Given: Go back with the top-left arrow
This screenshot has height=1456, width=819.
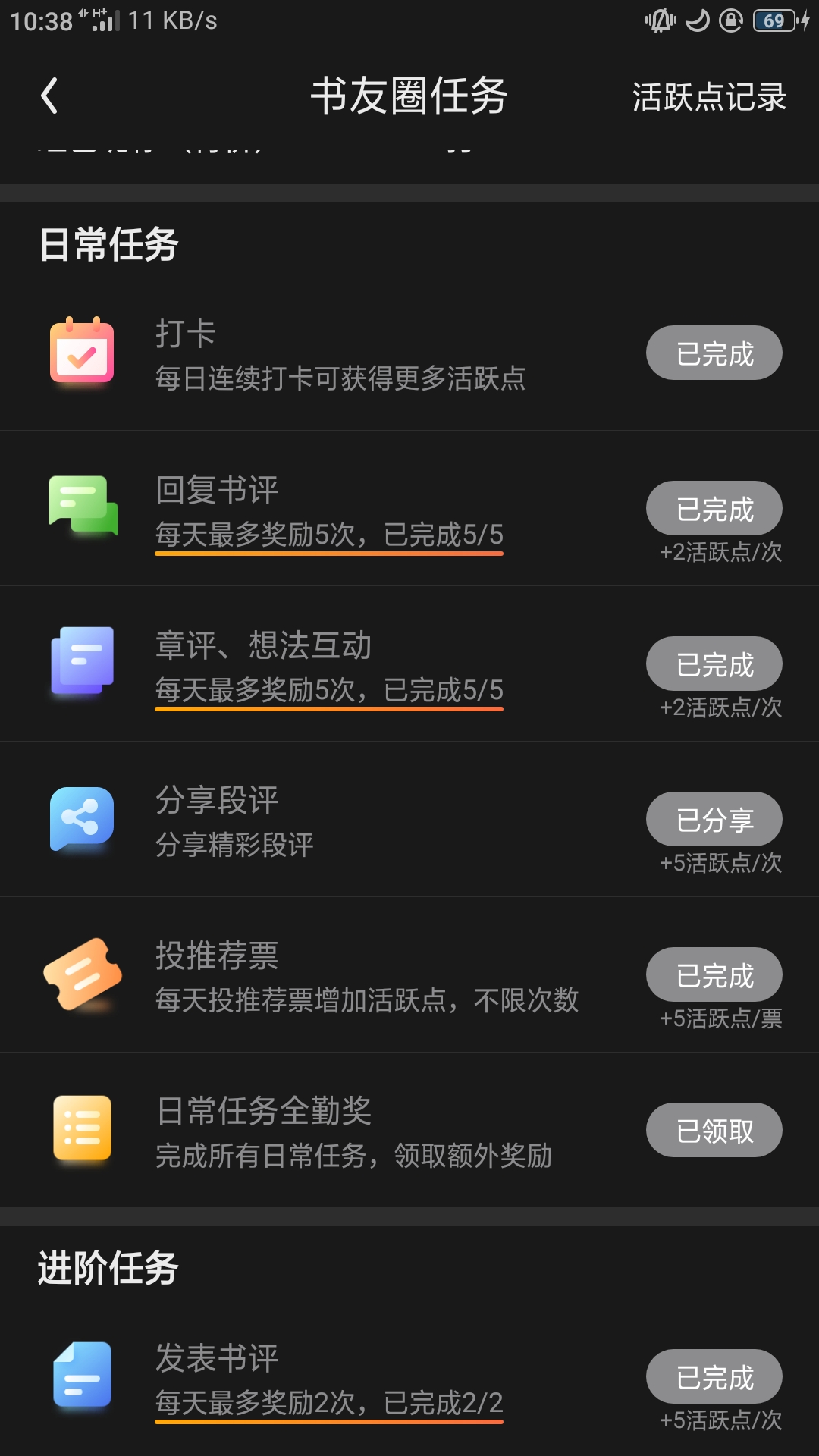Looking at the screenshot, I should click(x=49, y=96).
